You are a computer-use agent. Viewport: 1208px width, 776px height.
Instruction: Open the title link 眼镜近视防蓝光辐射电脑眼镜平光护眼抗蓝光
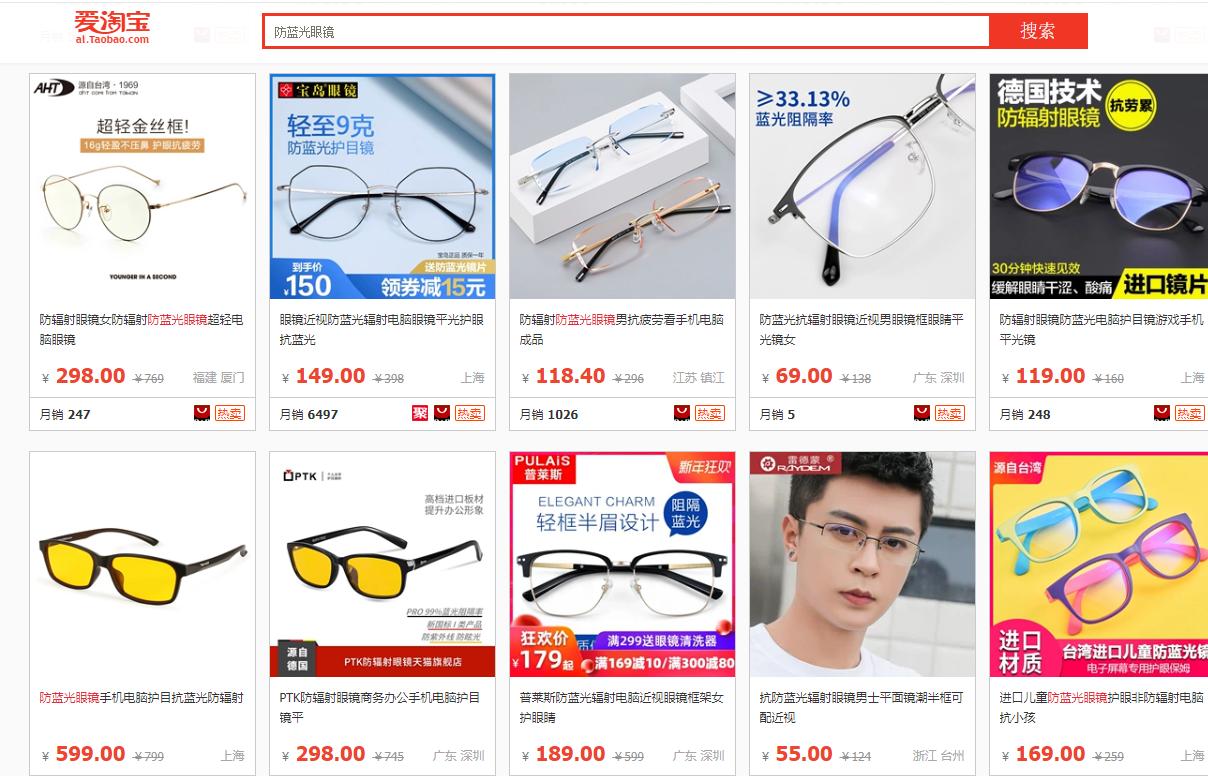point(381,329)
